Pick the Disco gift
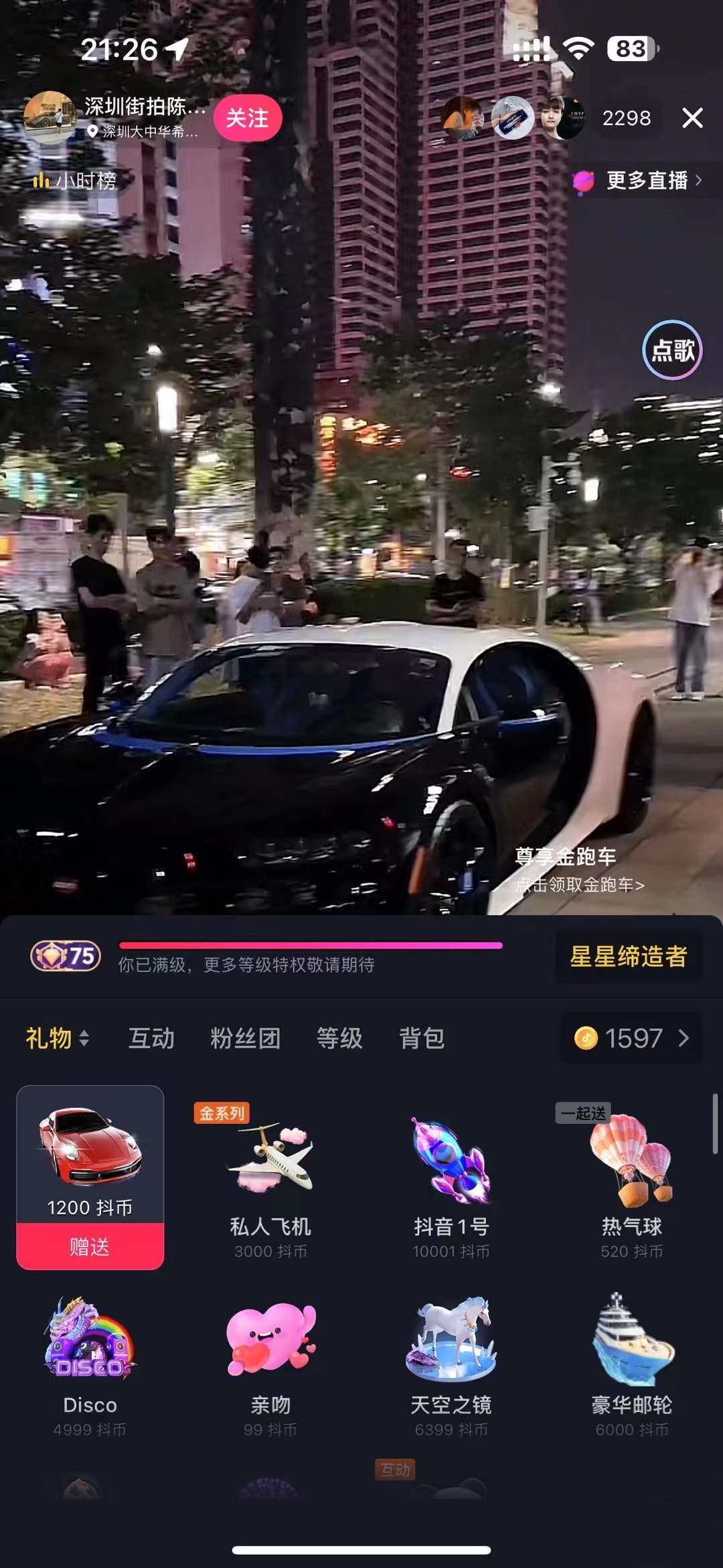723x1568 pixels. [90, 1360]
